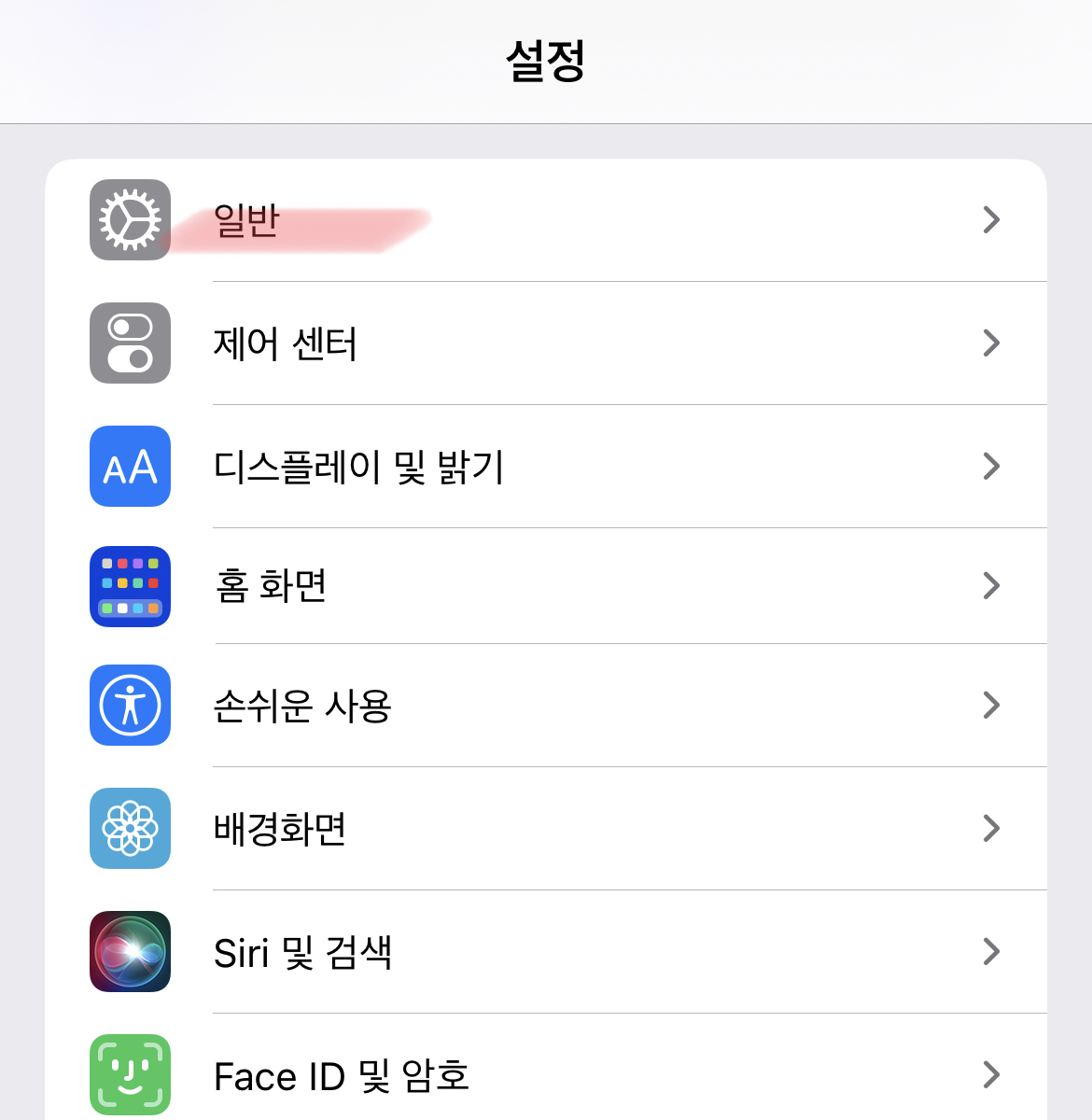Click the chevron beside 손쉬운 사용
This screenshot has width=1092, height=1120.
992,706
